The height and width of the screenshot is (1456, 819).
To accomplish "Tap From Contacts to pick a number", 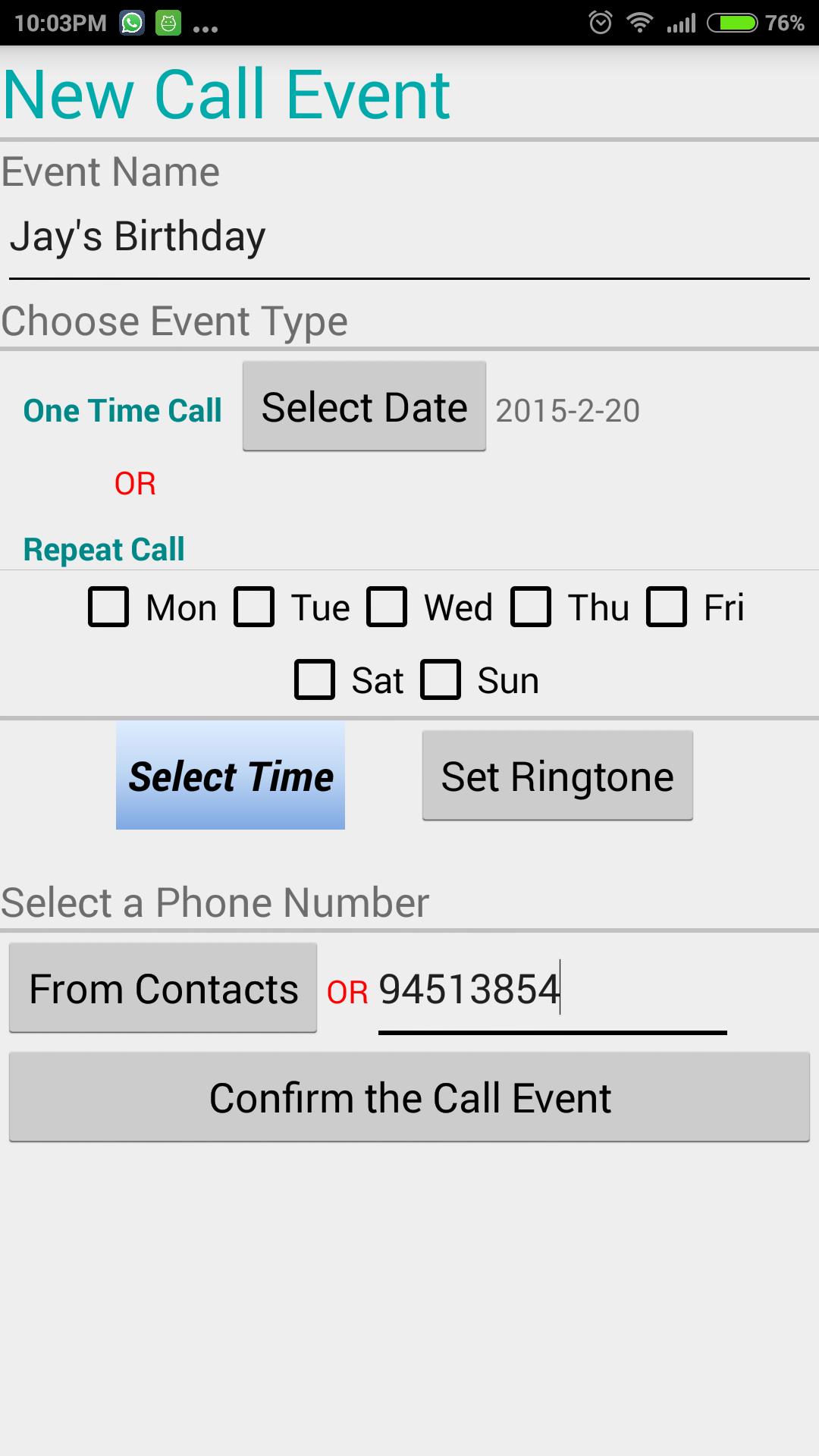I will click(162, 987).
